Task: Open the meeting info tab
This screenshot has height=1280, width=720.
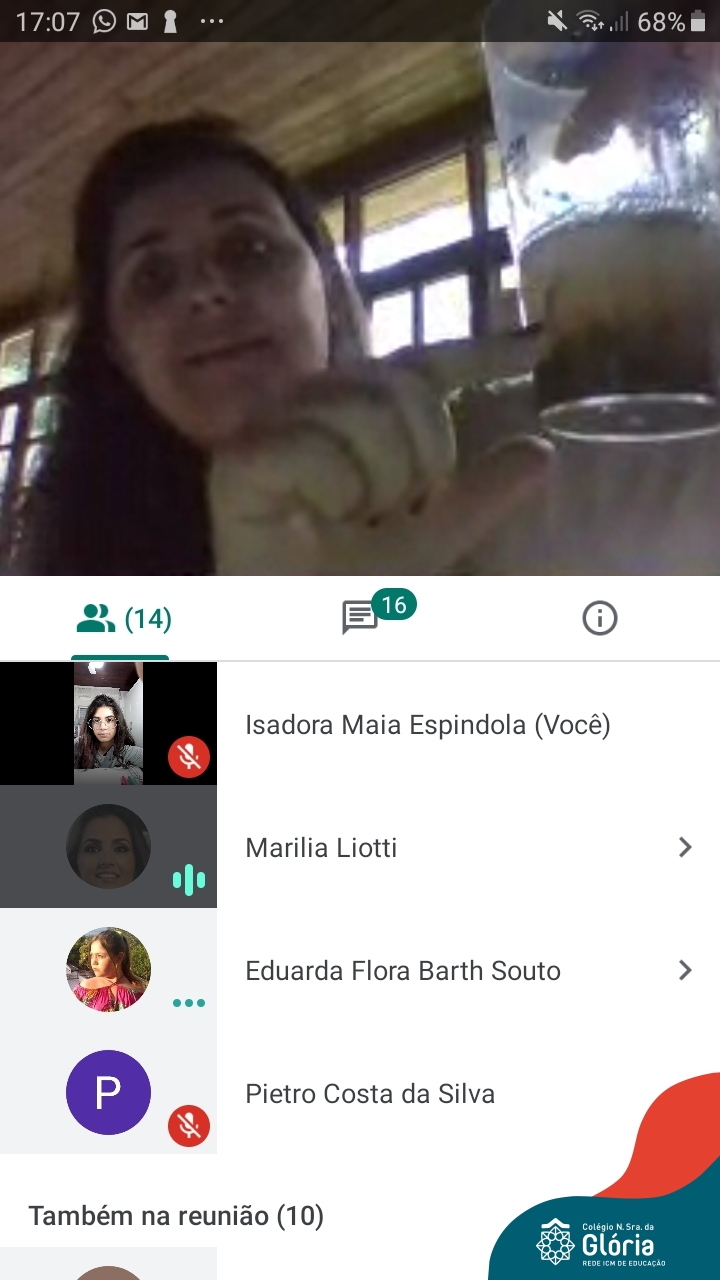Action: coord(599,619)
